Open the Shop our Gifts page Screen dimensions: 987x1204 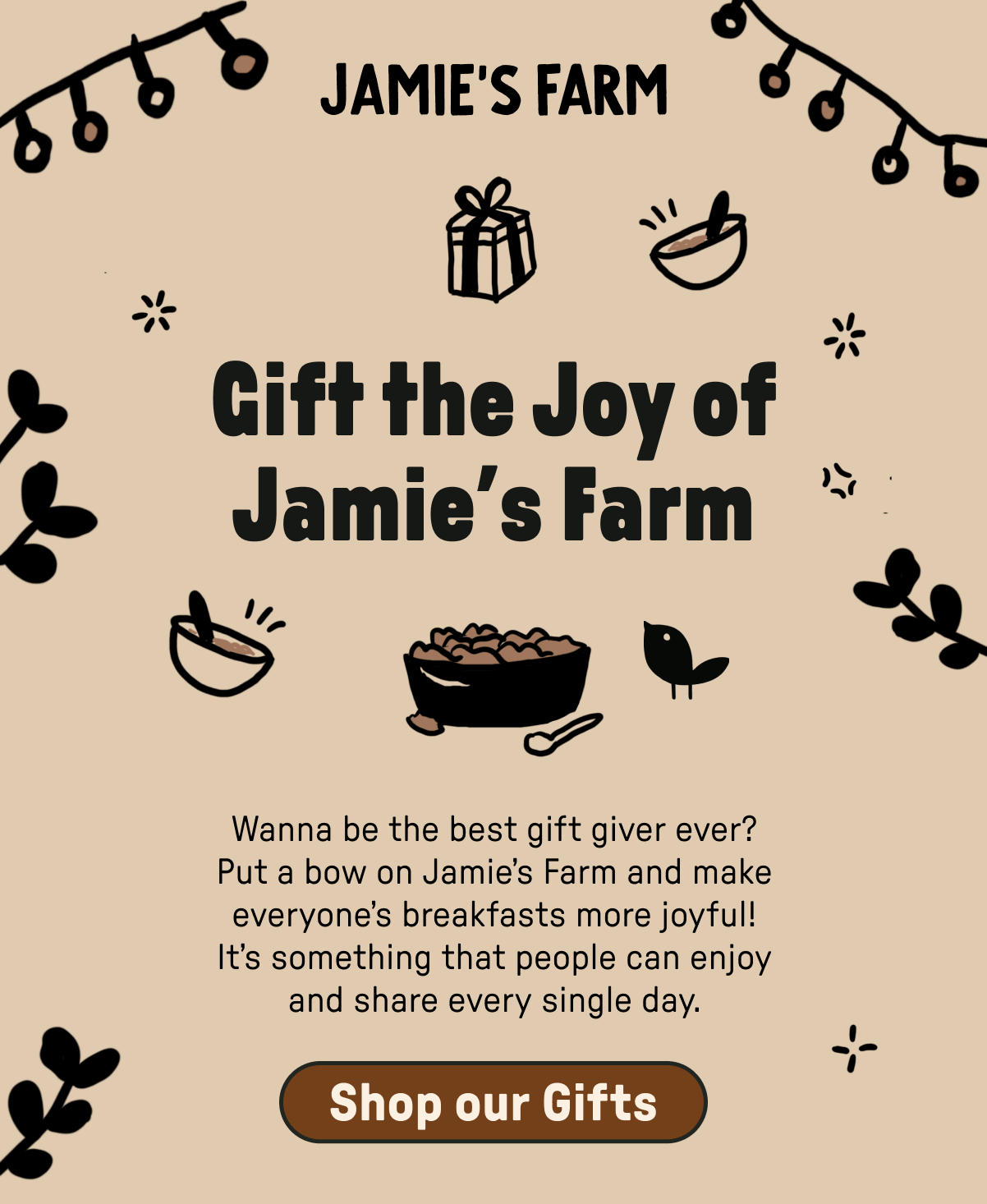(493, 1104)
